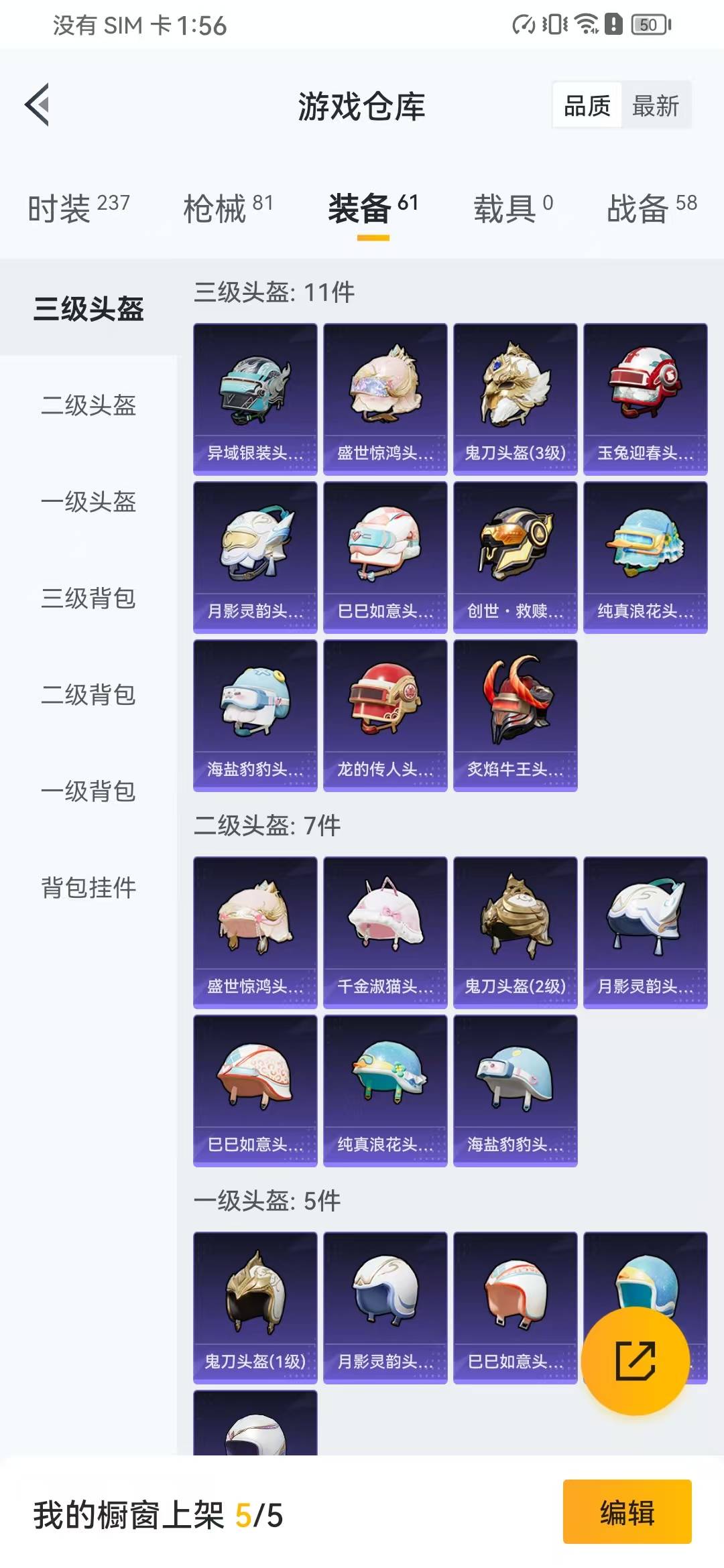Image resolution: width=724 pixels, height=1568 pixels.
Task: Open the 异域银装头盔 item
Action: click(x=255, y=399)
